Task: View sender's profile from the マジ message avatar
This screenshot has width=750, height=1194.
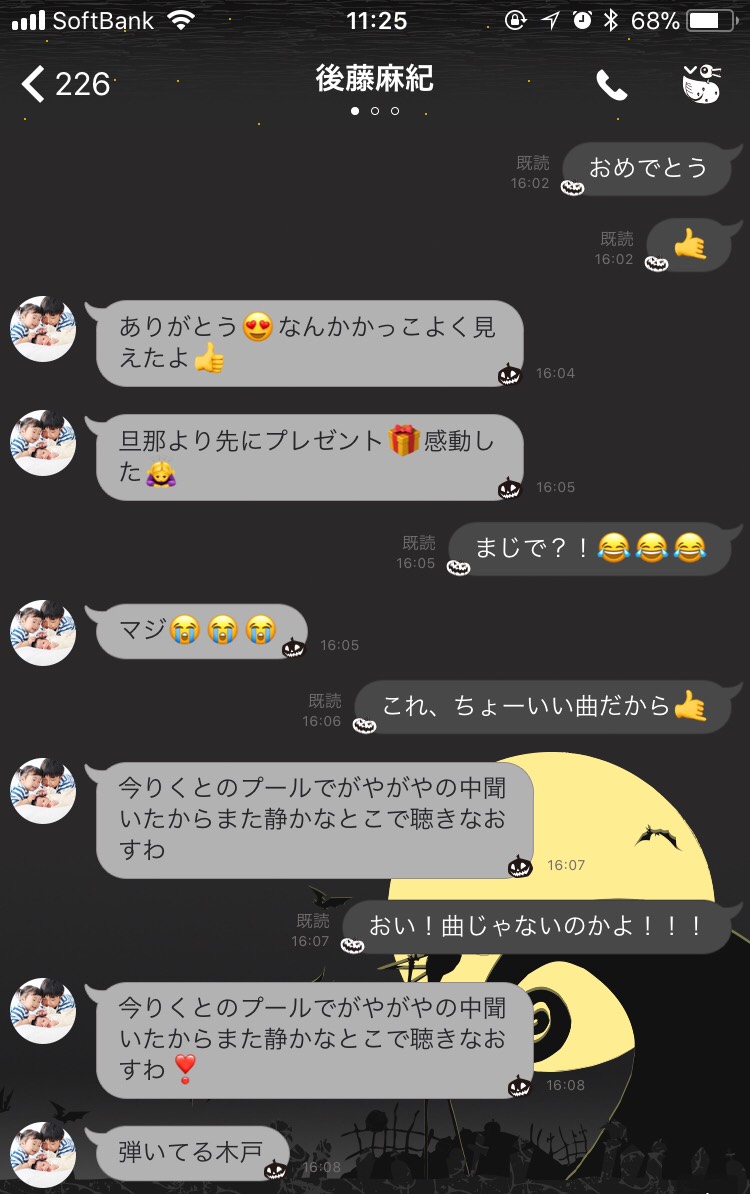Action: [43, 632]
